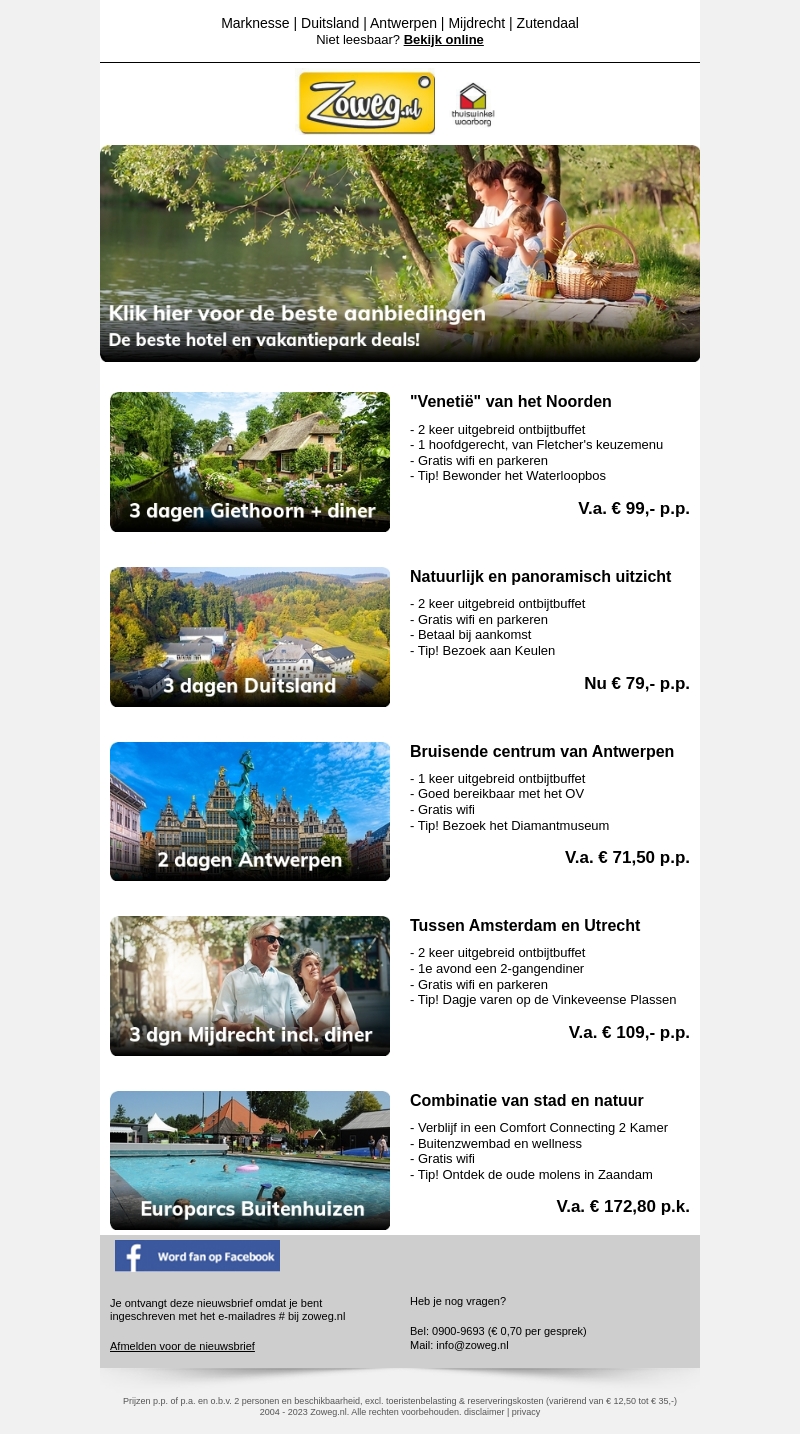Open the 3 dagen Giethoorn + diner deal
The image size is (800, 1434).
pyautogui.click(x=250, y=462)
